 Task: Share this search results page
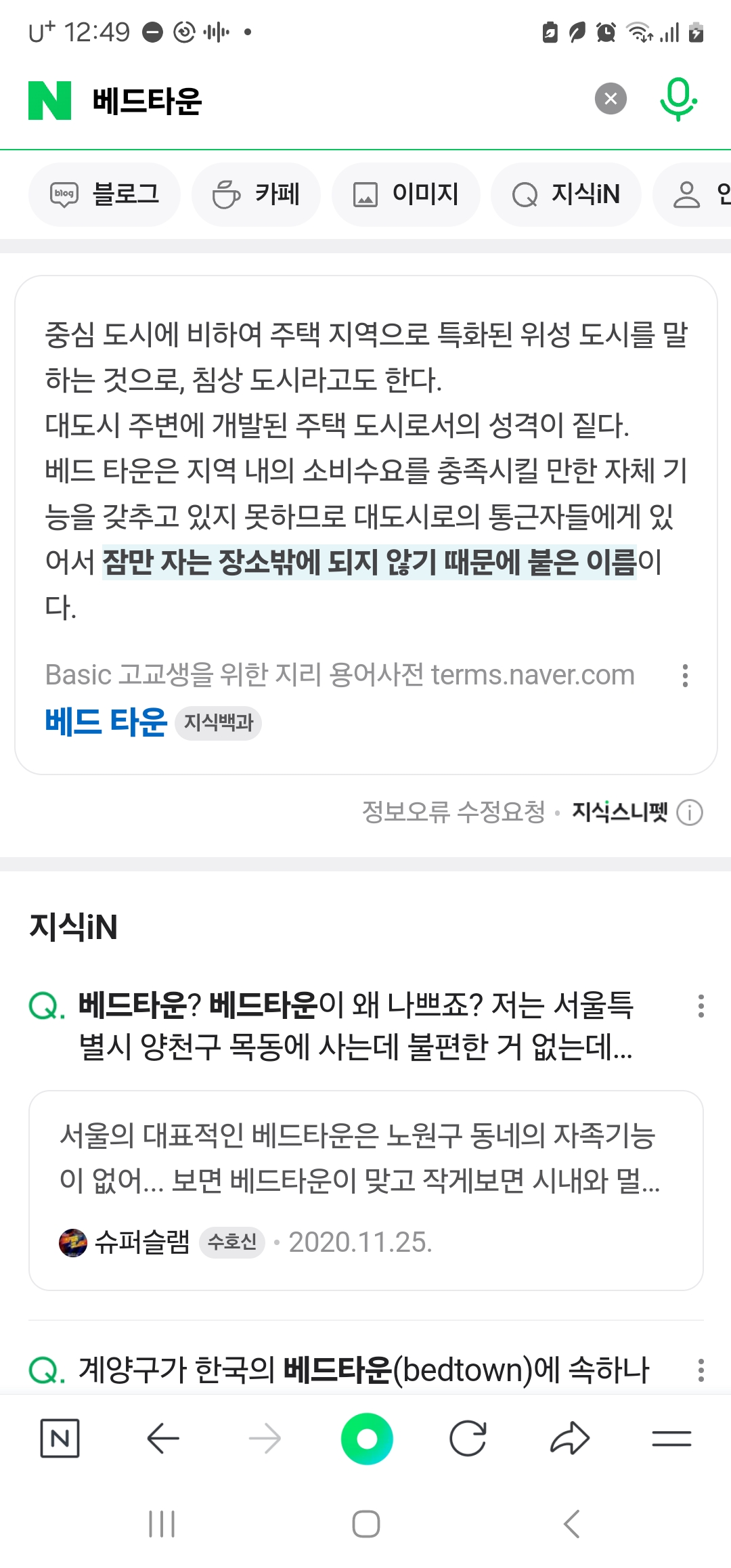[570, 1438]
